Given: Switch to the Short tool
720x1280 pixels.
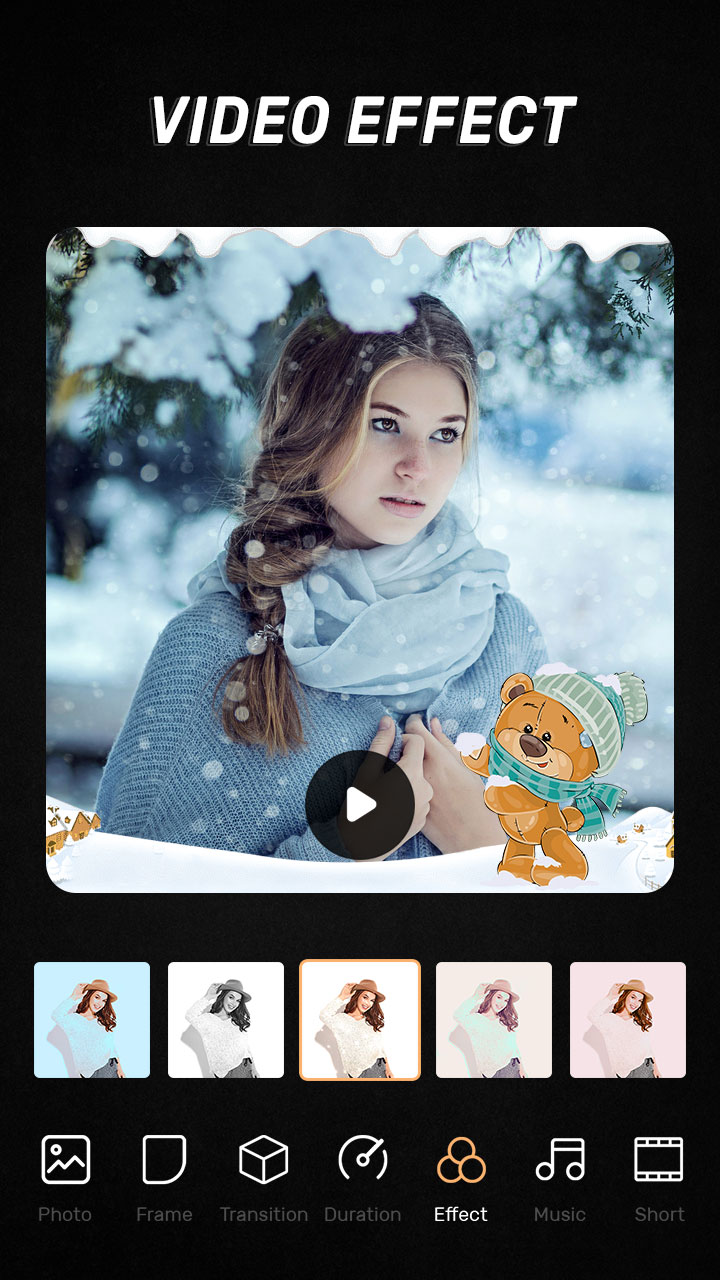Looking at the screenshot, I should pyautogui.click(x=659, y=1179).
